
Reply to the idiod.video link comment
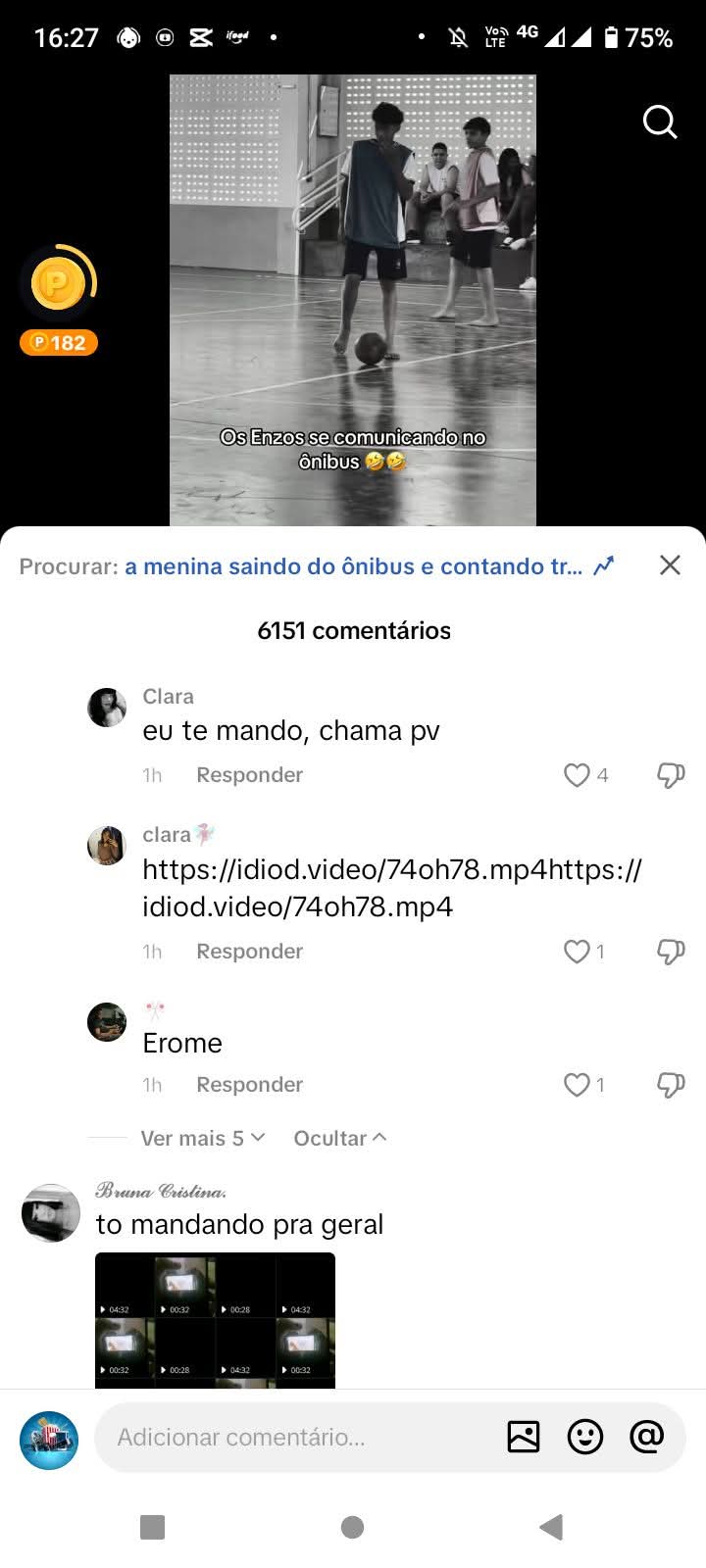pyautogui.click(x=249, y=952)
